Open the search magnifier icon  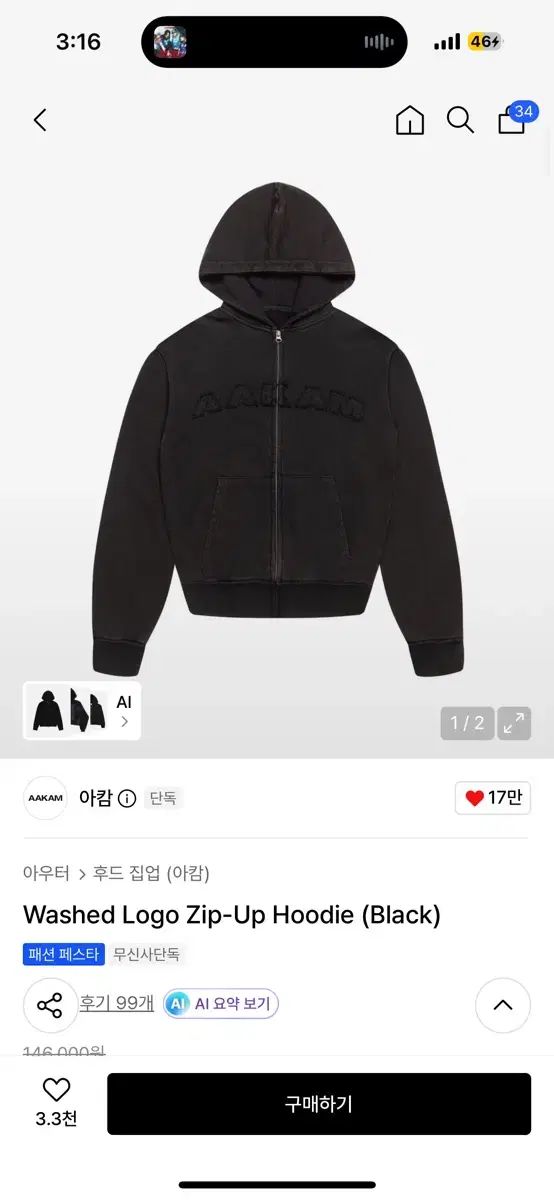[x=460, y=121]
